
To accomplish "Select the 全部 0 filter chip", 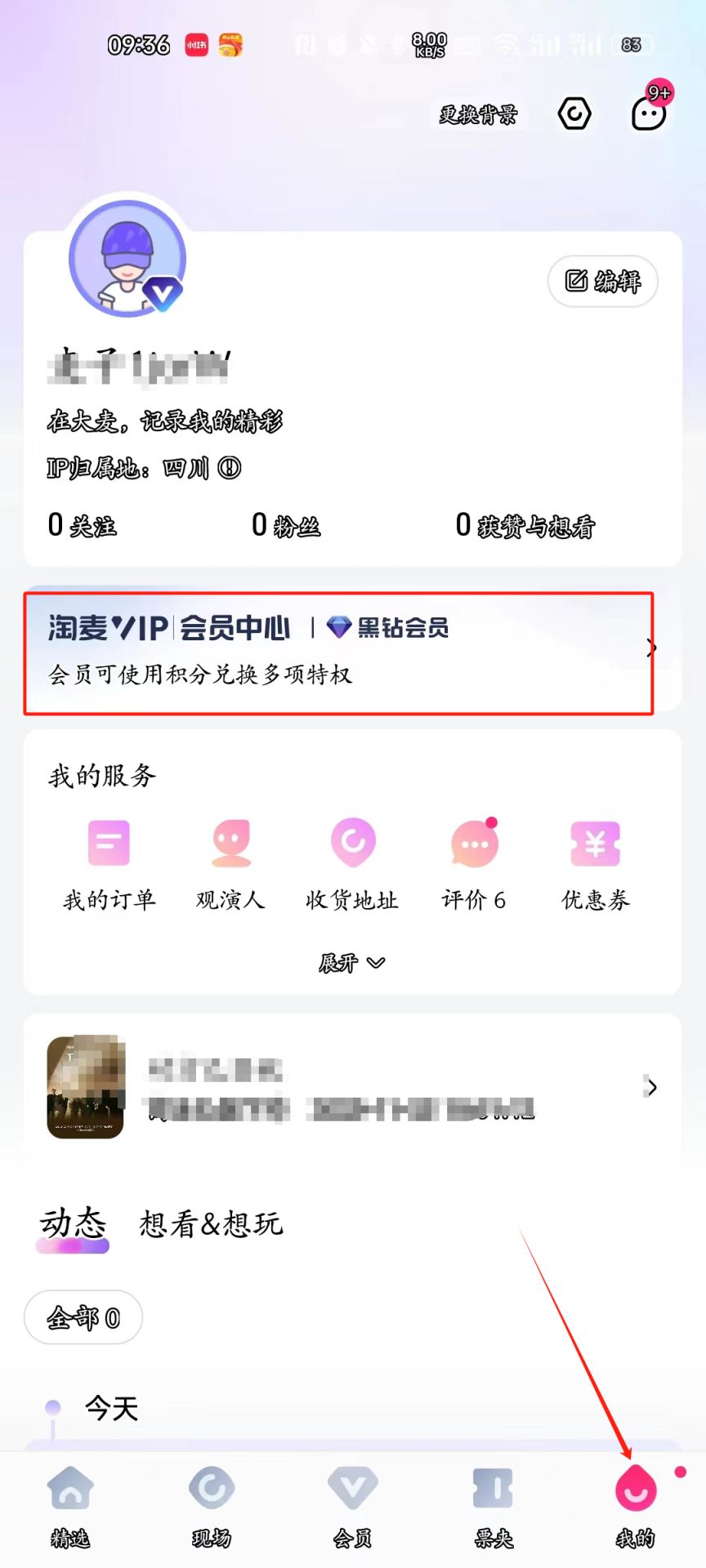I will (x=83, y=1317).
